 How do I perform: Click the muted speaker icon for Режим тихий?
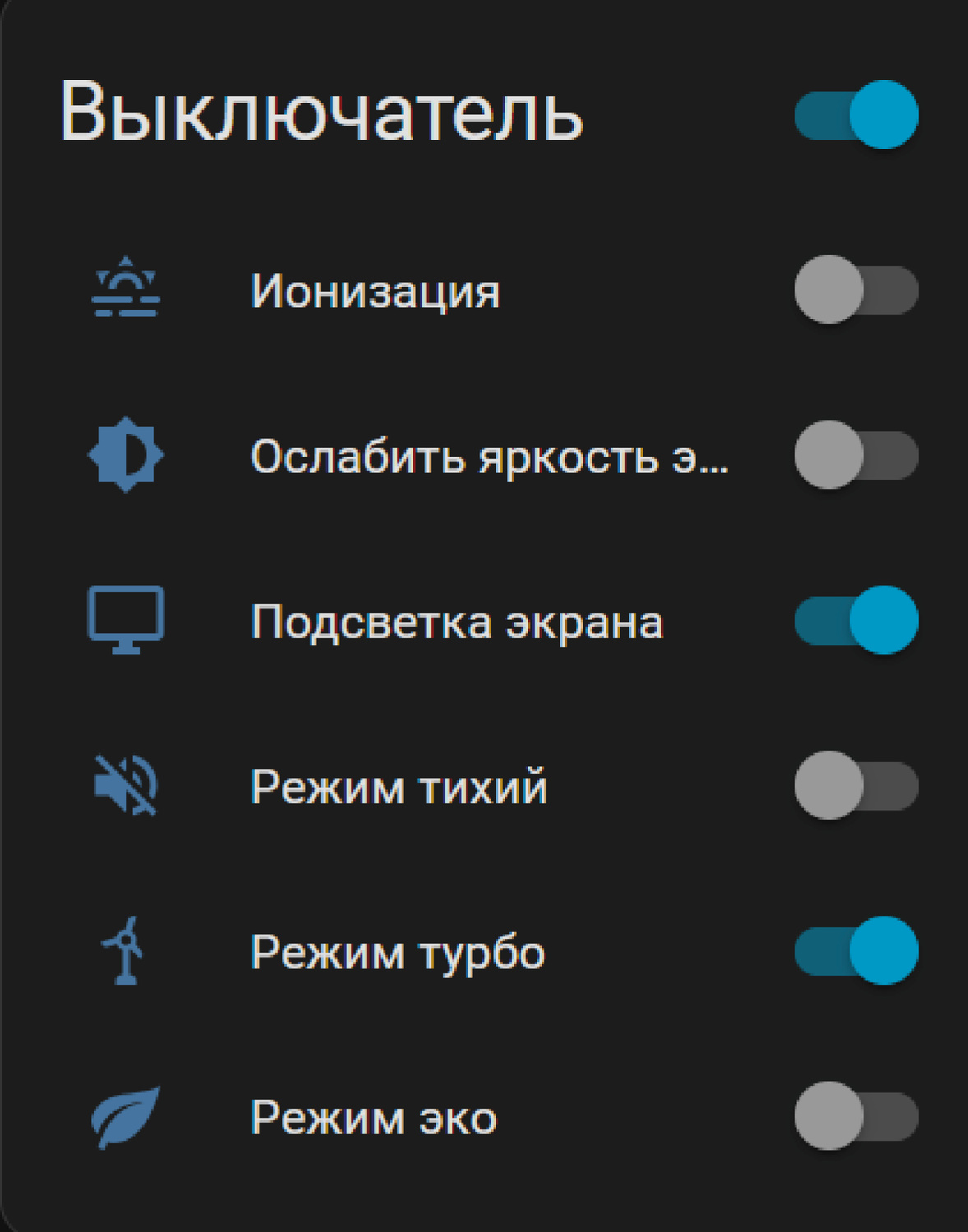[124, 785]
